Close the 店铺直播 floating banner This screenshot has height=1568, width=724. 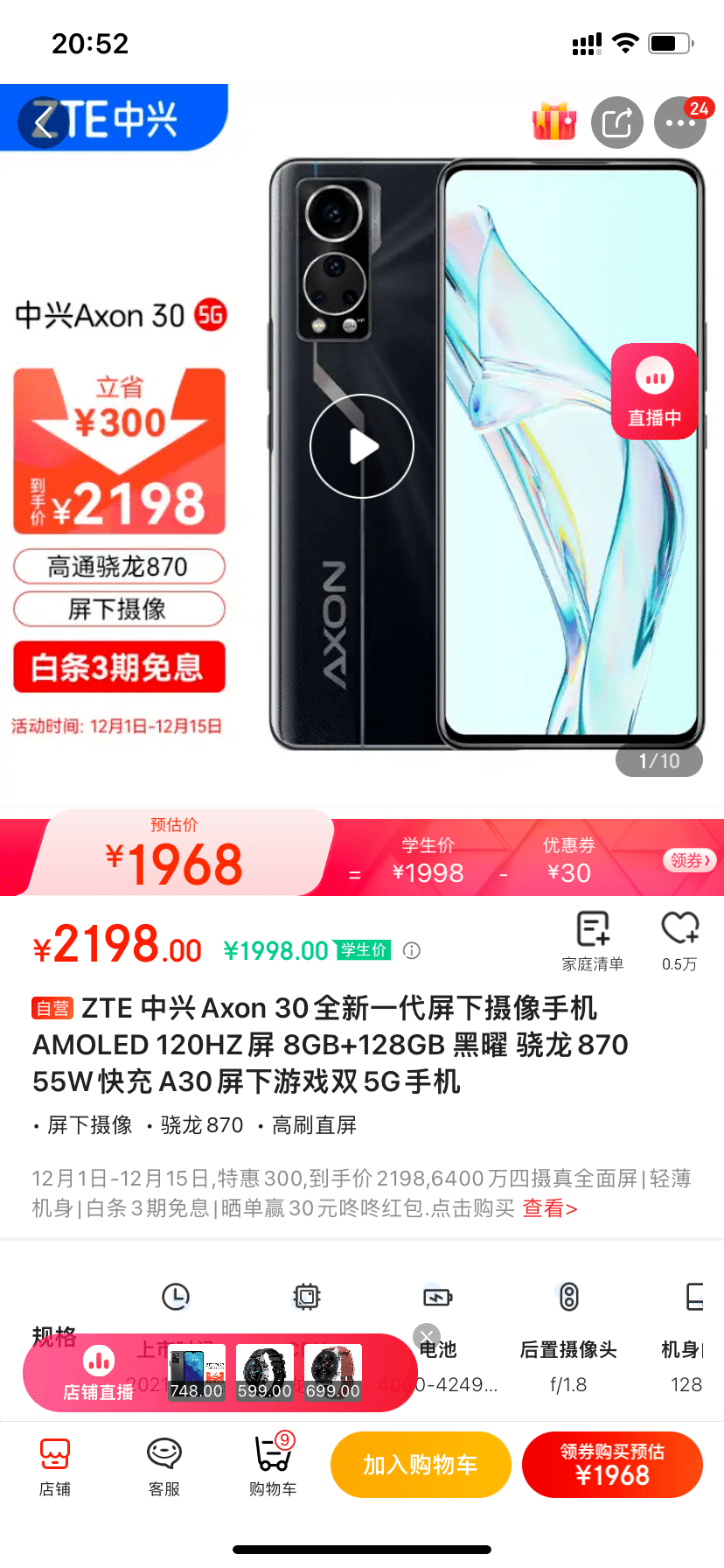point(427,1336)
